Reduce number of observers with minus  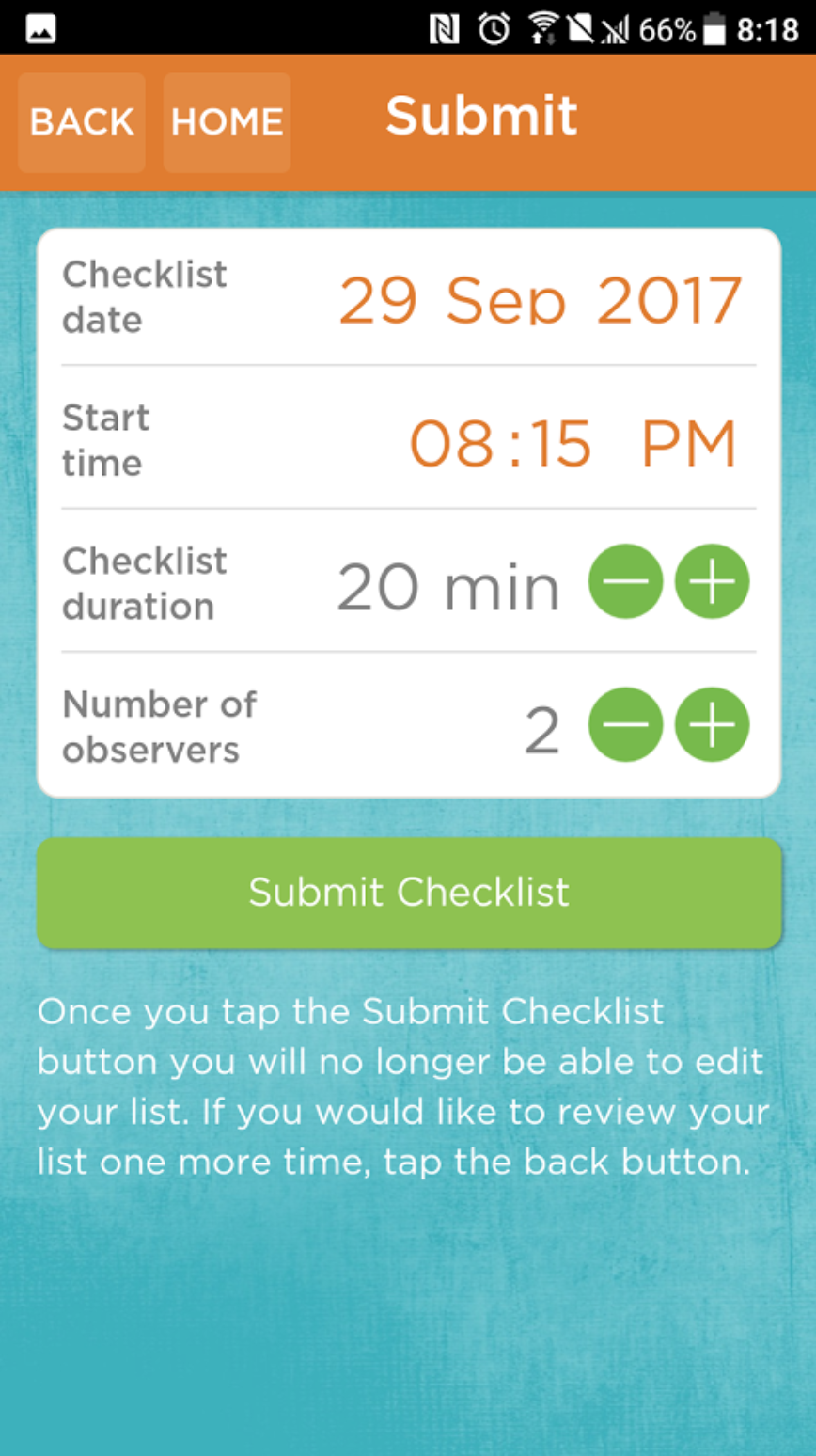click(x=625, y=724)
